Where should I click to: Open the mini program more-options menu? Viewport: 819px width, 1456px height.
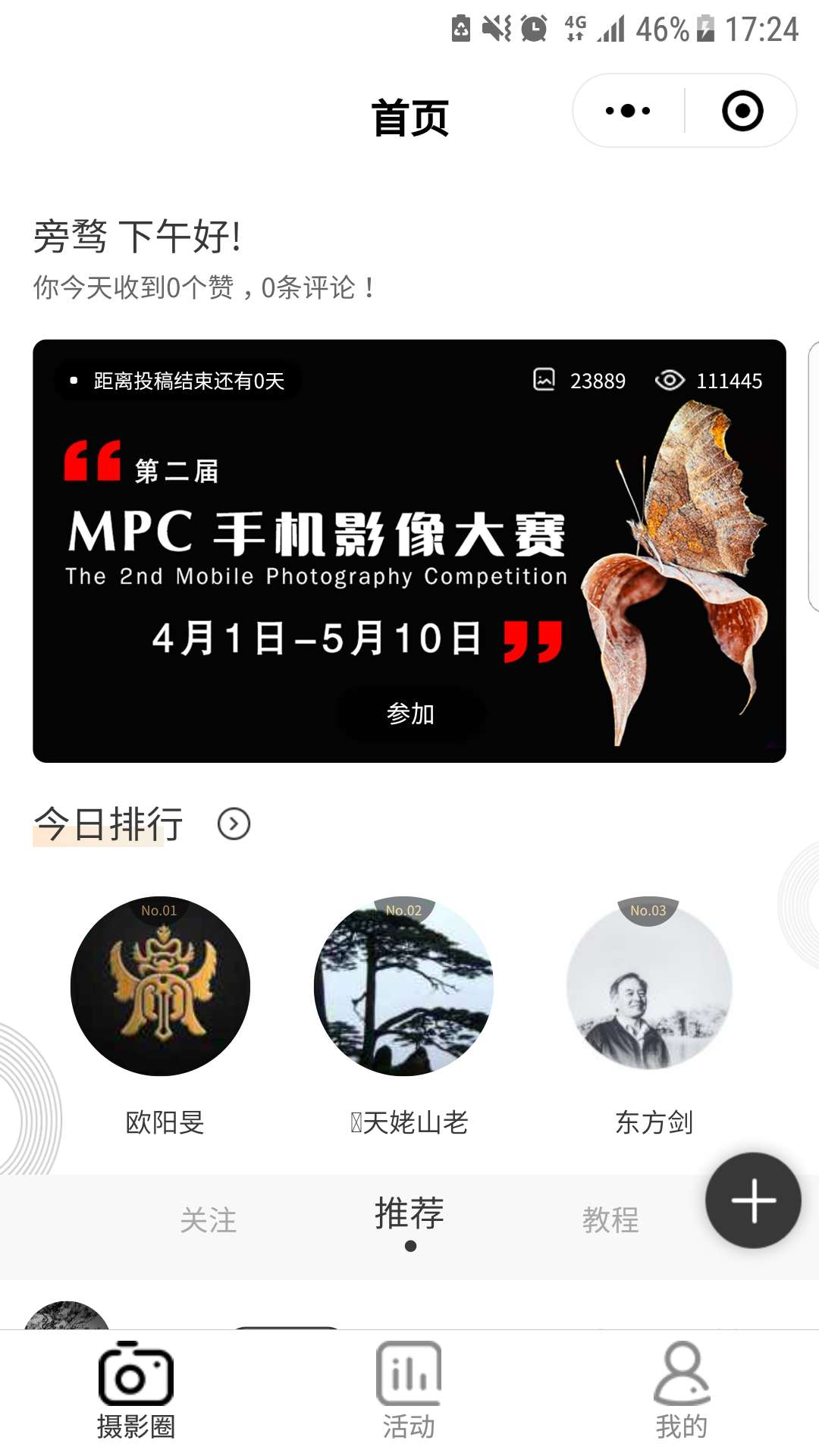[628, 111]
